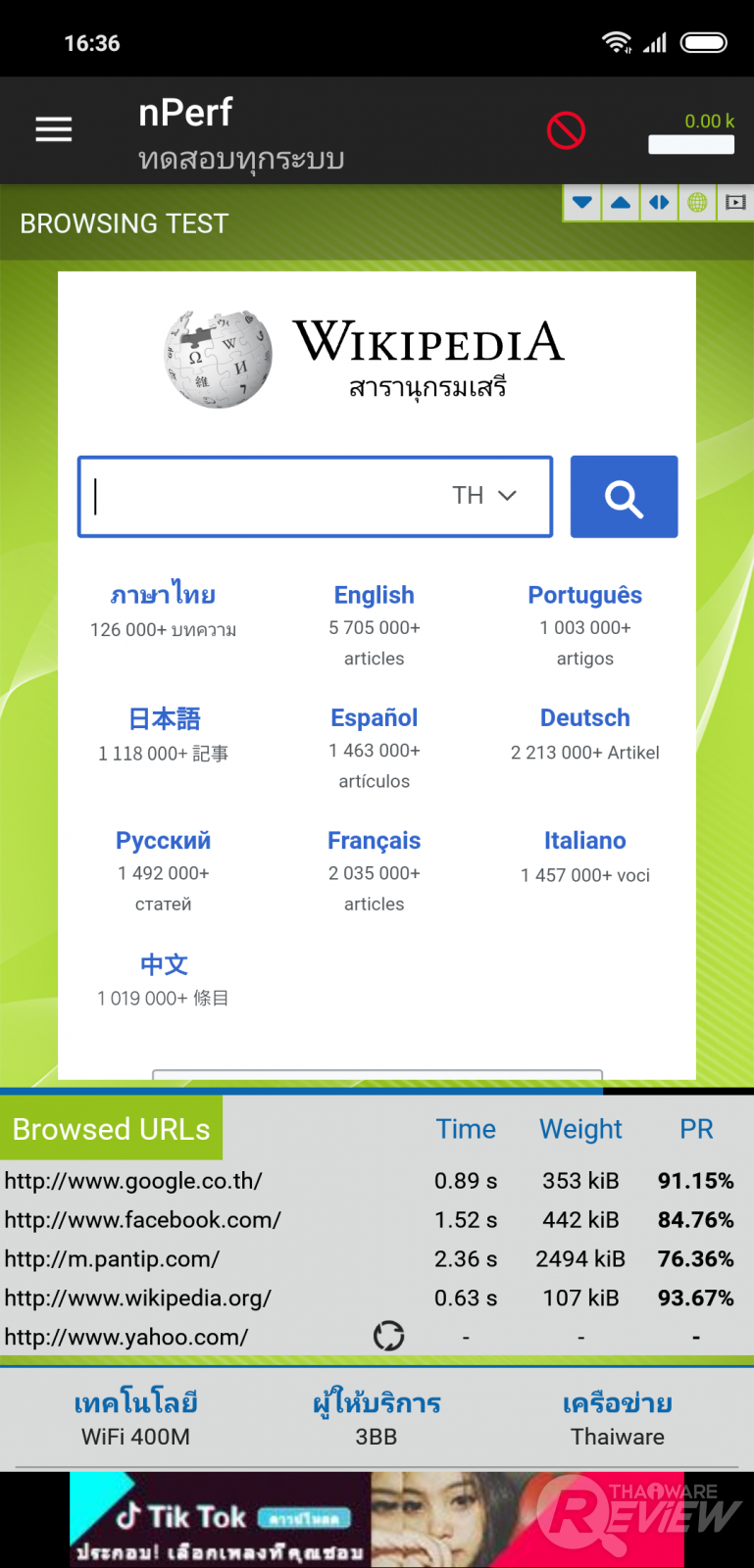Viewport: 754px width, 1568px height.
Task: Go to the 日本語 Wikipedia
Action: [164, 718]
